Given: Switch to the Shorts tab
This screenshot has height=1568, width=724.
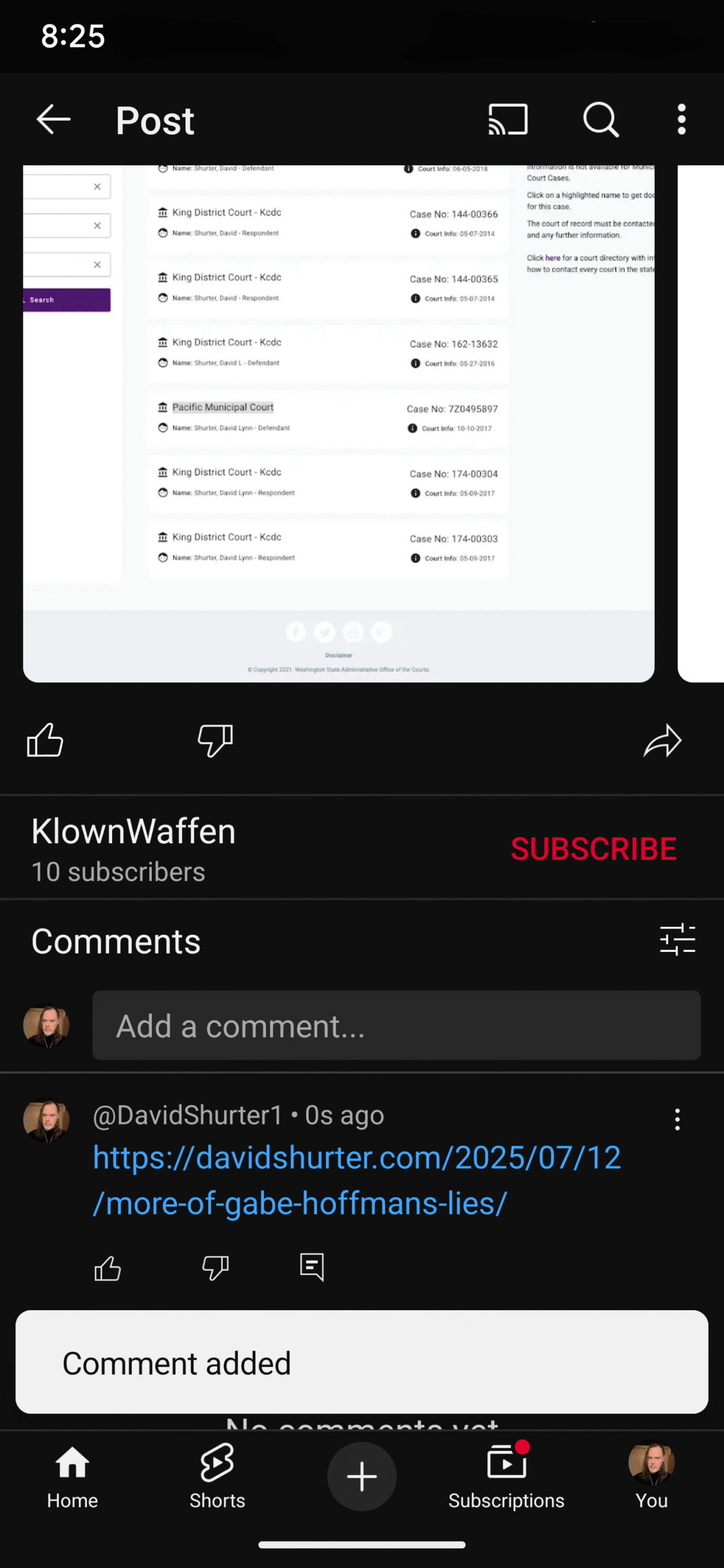Looking at the screenshot, I should point(217,1476).
